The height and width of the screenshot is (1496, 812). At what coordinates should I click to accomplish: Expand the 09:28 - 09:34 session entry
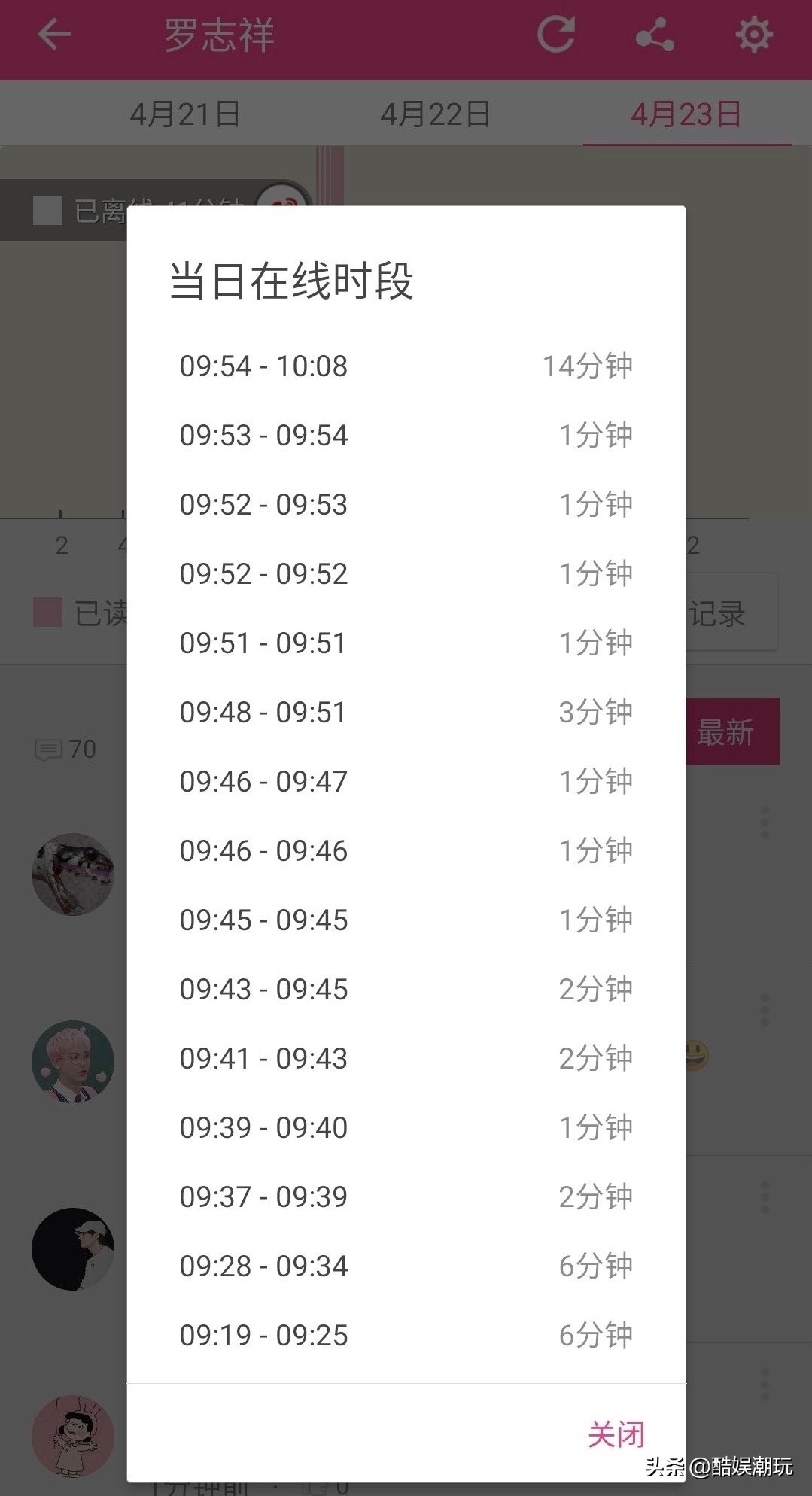click(406, 1267)
